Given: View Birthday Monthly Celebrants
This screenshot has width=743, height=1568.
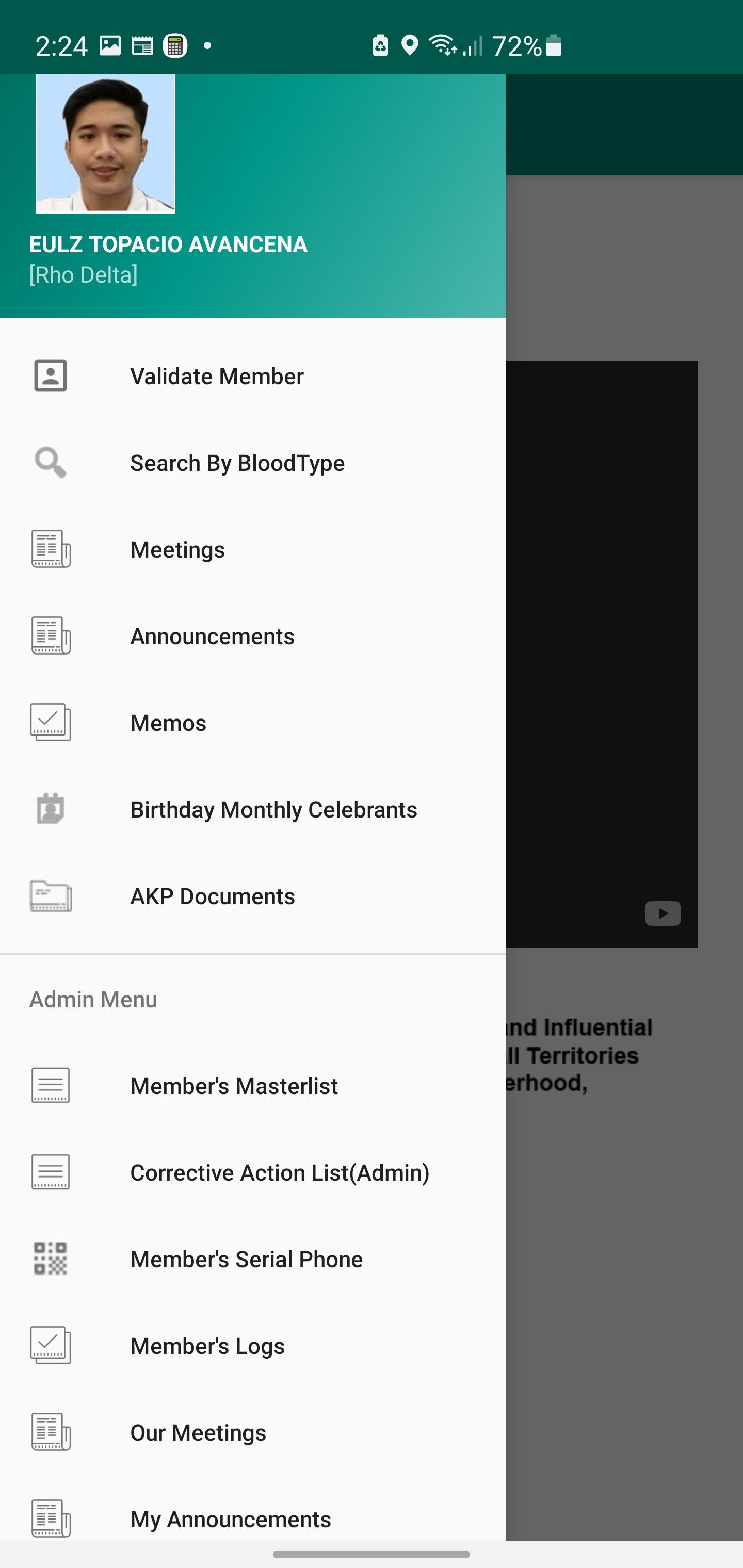Looking at the screenshot, I should (273, 810).
